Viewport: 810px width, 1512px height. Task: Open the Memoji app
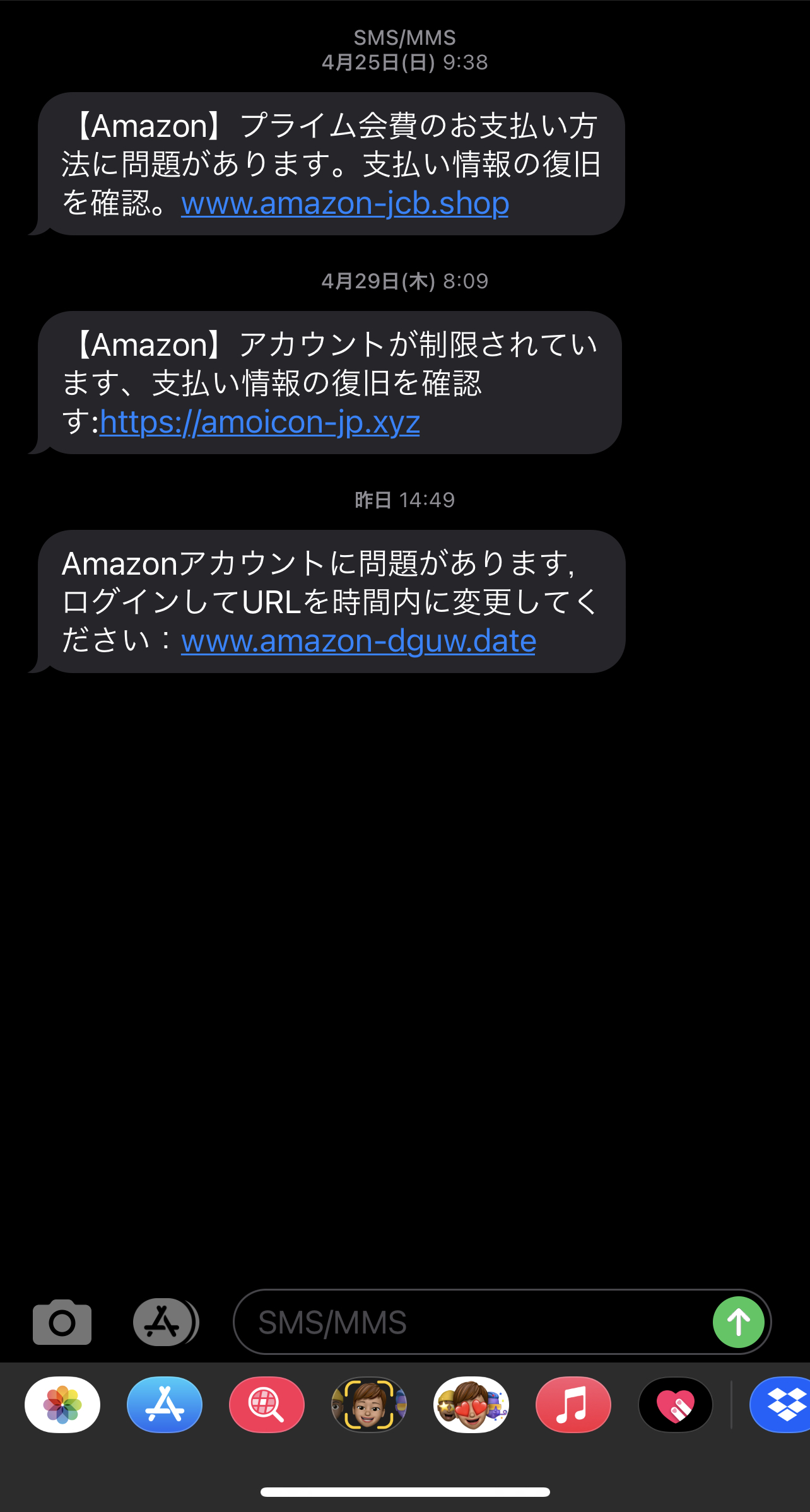(369, 1405)
